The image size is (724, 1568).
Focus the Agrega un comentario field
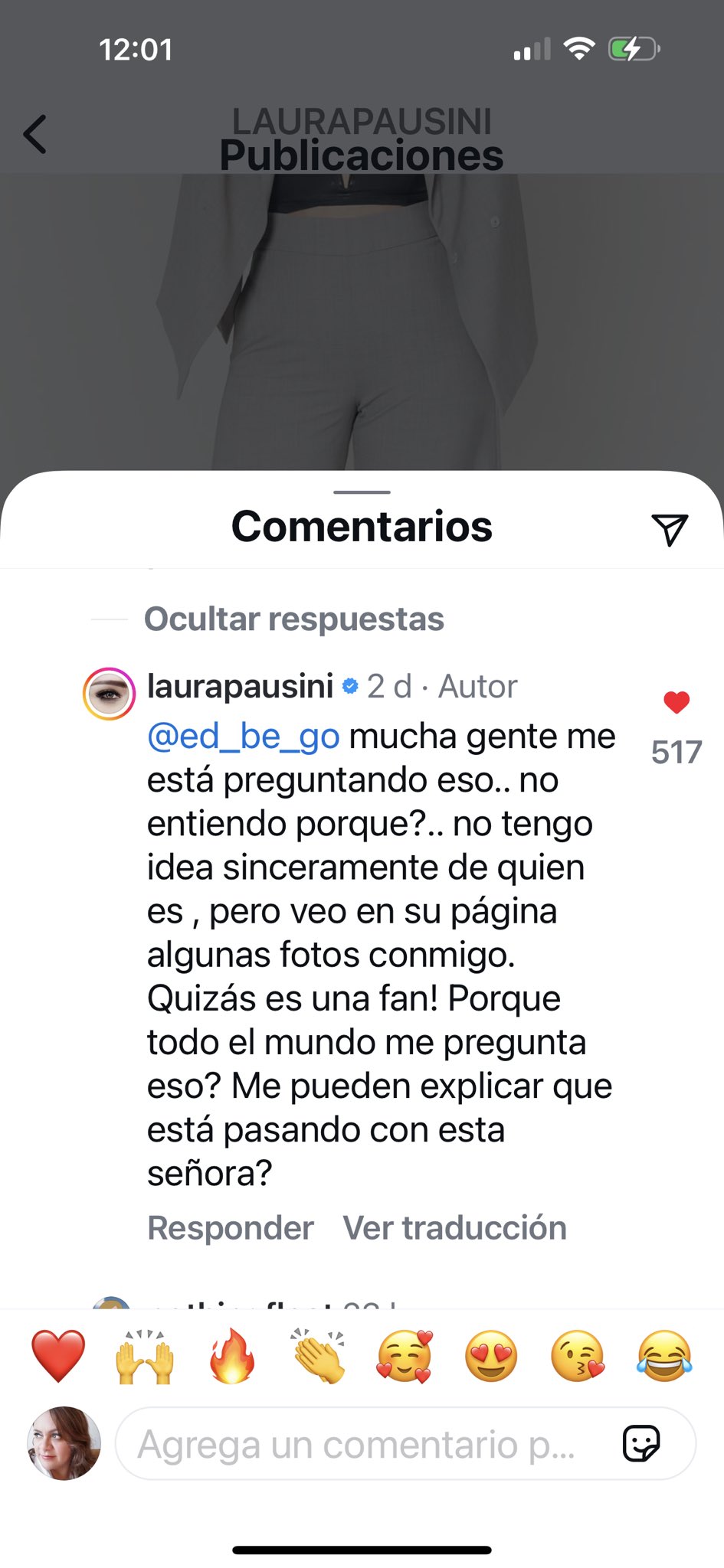point(360,1445)
